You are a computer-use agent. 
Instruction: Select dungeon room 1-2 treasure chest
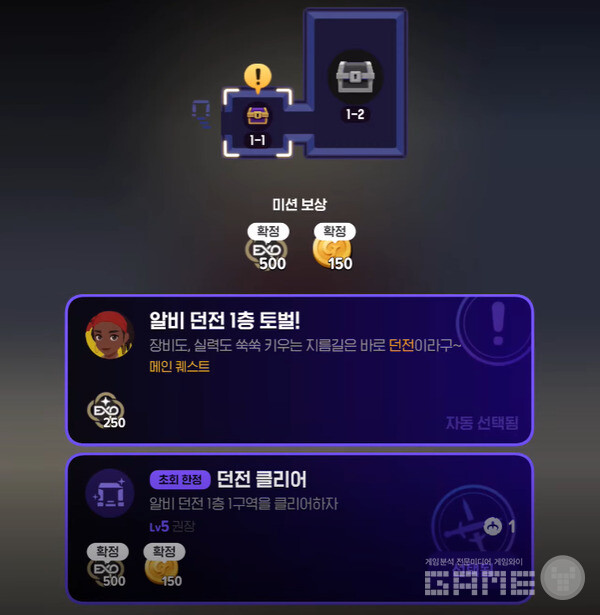click(355, 77)
